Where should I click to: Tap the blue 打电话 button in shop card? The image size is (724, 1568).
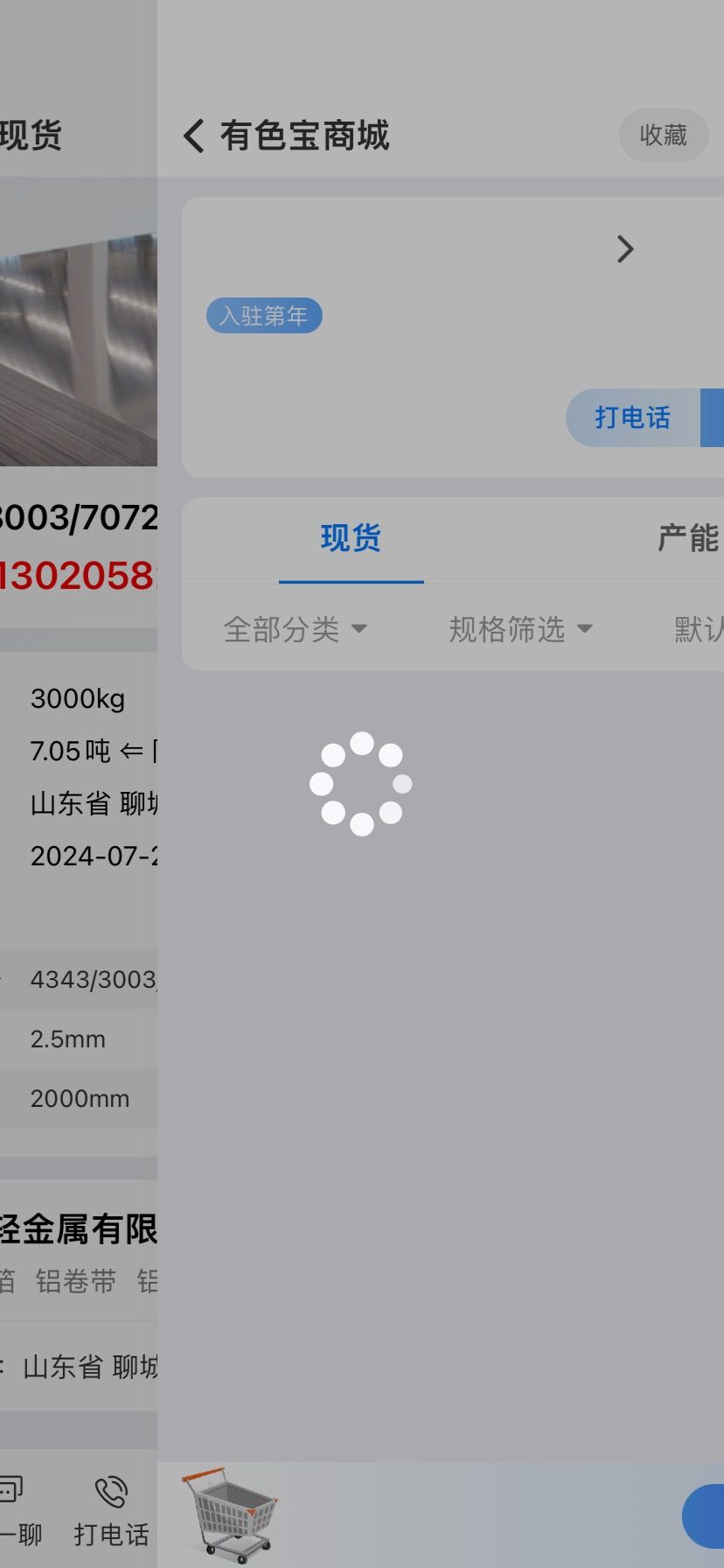click(x=632, y=417)
